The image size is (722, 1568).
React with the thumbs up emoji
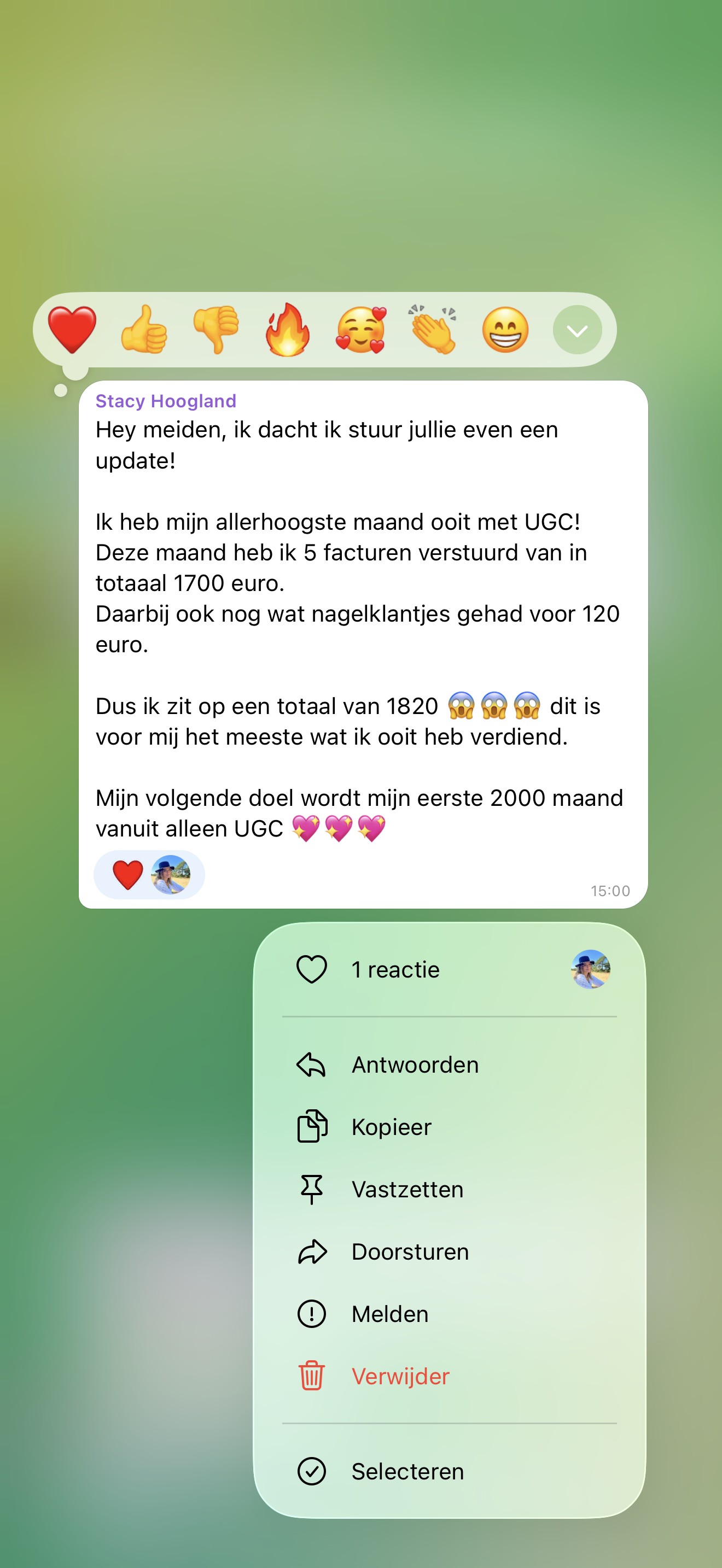pos(144,330)
